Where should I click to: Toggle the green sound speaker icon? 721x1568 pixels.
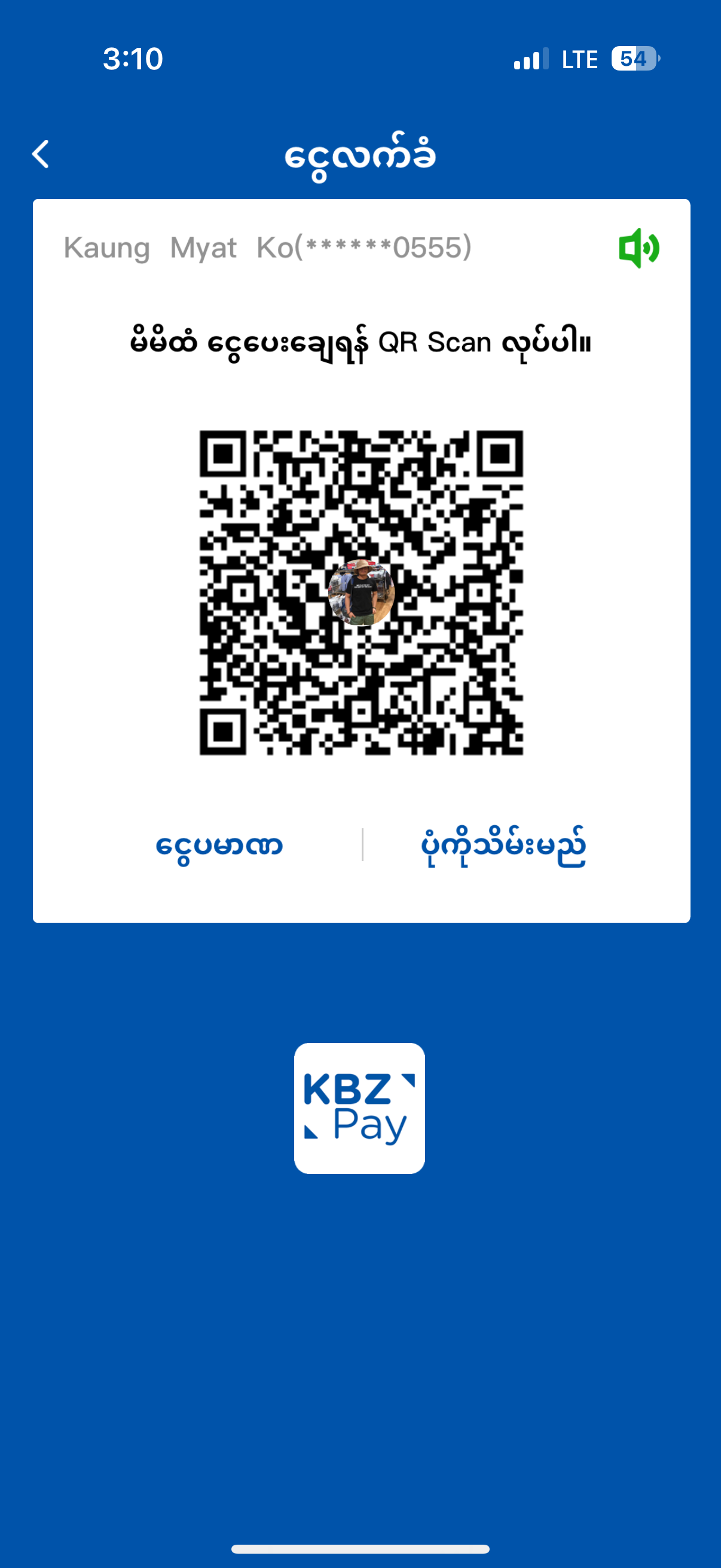click(638, 248)
